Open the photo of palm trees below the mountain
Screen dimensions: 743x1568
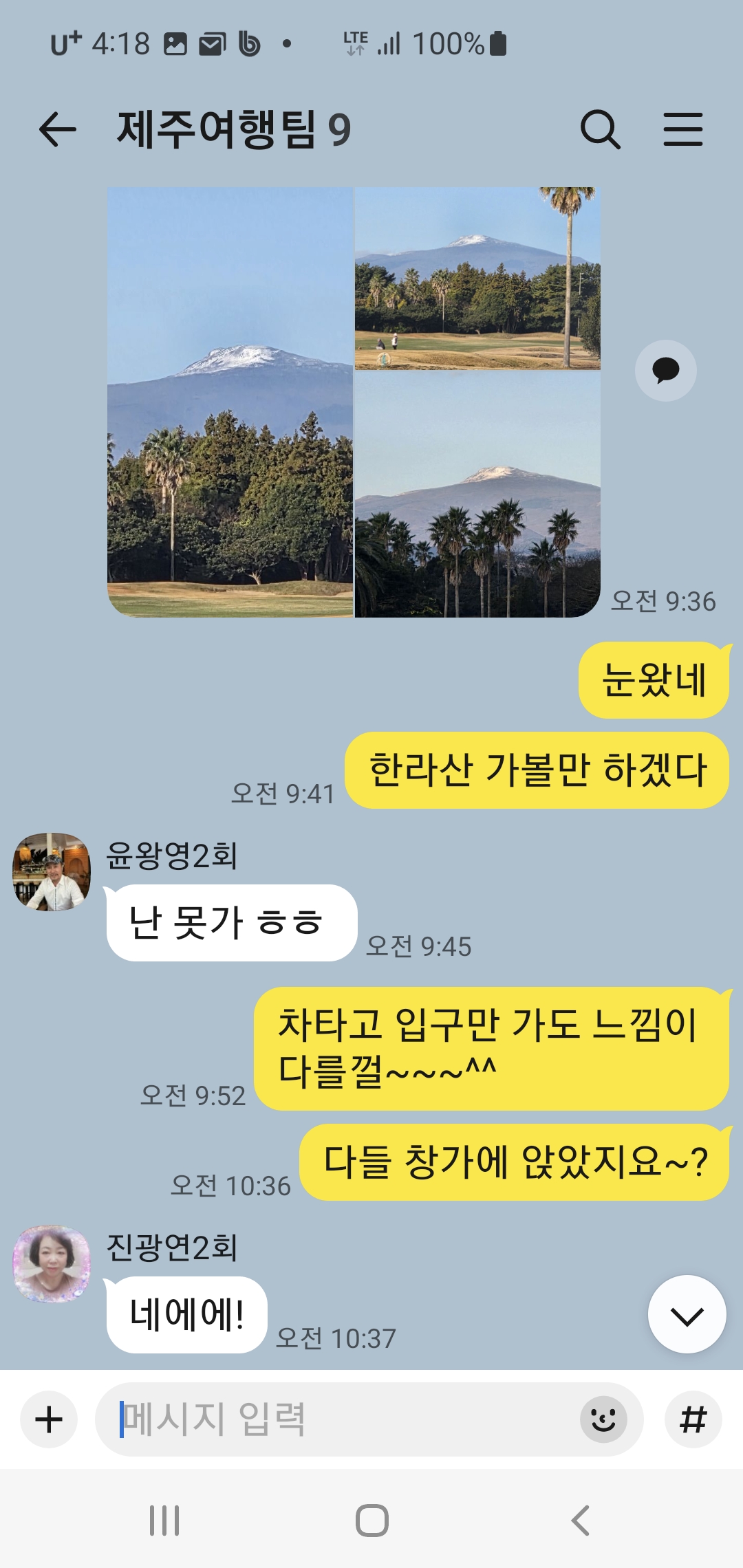coord(477,494)
